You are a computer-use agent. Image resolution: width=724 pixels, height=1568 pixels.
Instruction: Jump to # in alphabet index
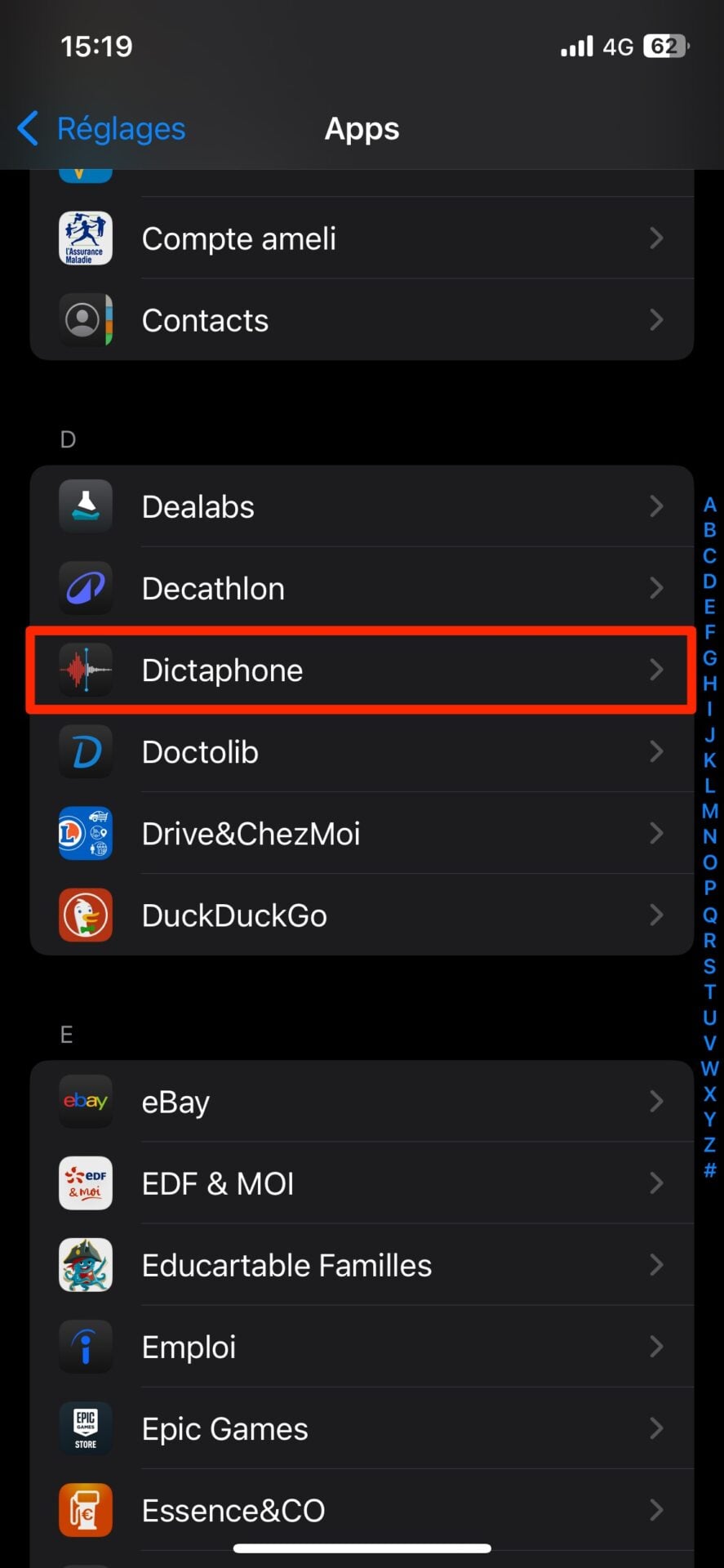point(709,1170)
